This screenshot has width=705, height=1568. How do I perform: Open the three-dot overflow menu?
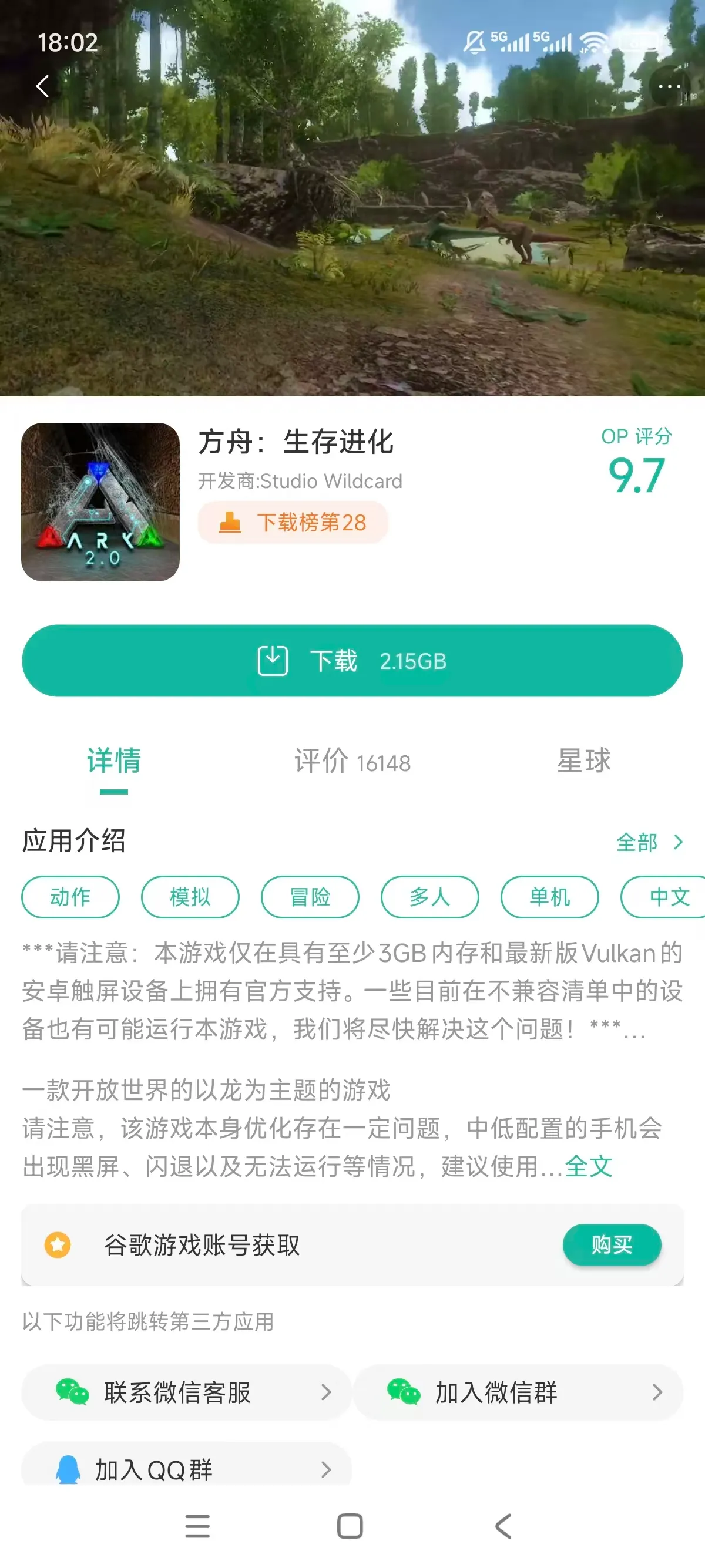point(669,86)
